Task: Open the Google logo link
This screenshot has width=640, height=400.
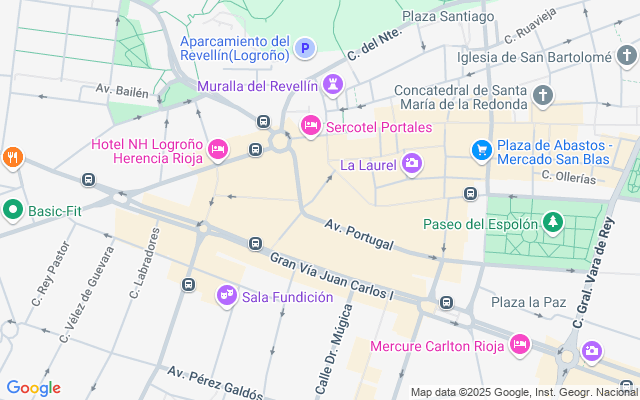Action: coord(33,388)
